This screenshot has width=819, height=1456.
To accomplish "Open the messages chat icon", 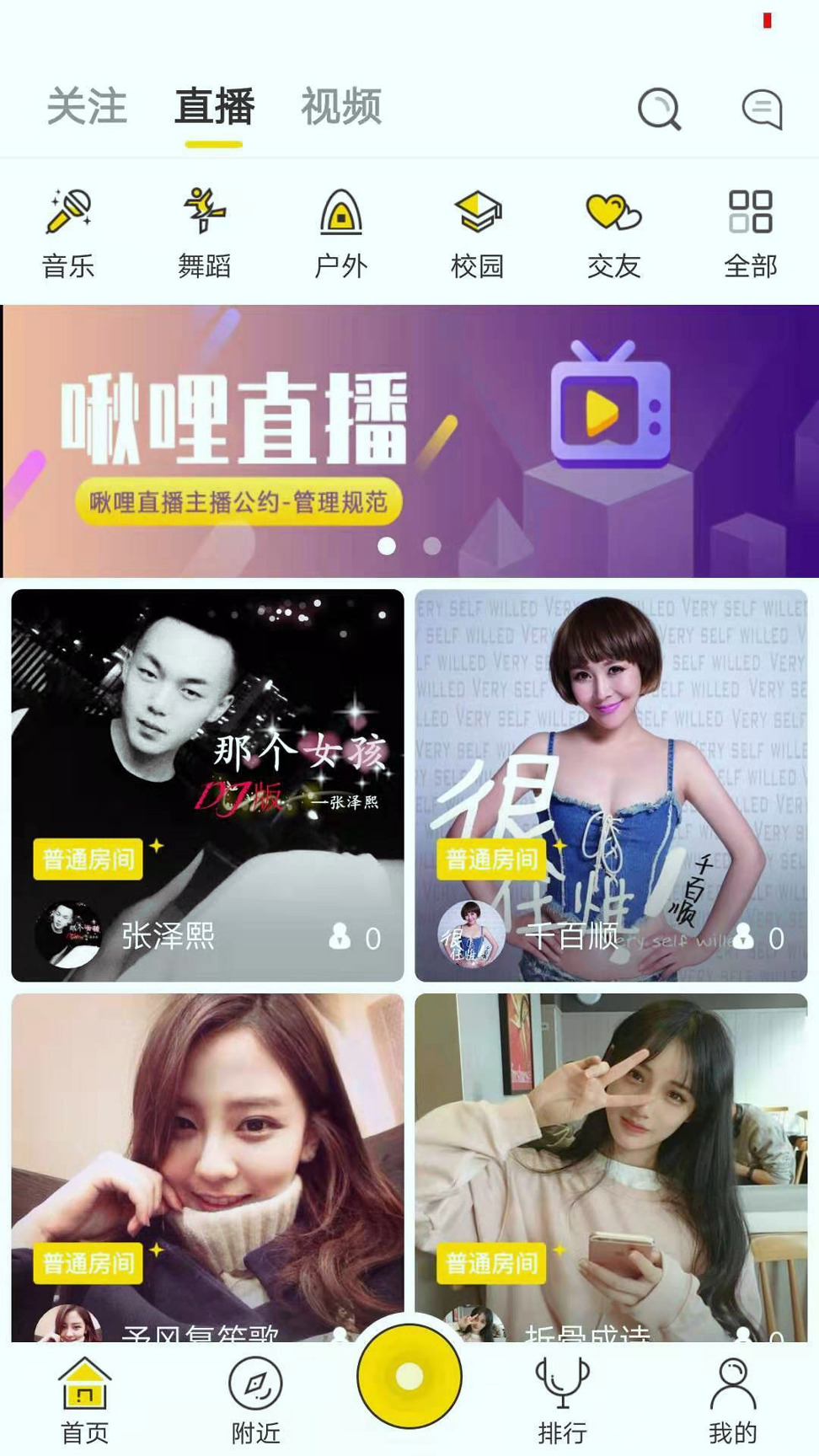I will tap(762, 109).
